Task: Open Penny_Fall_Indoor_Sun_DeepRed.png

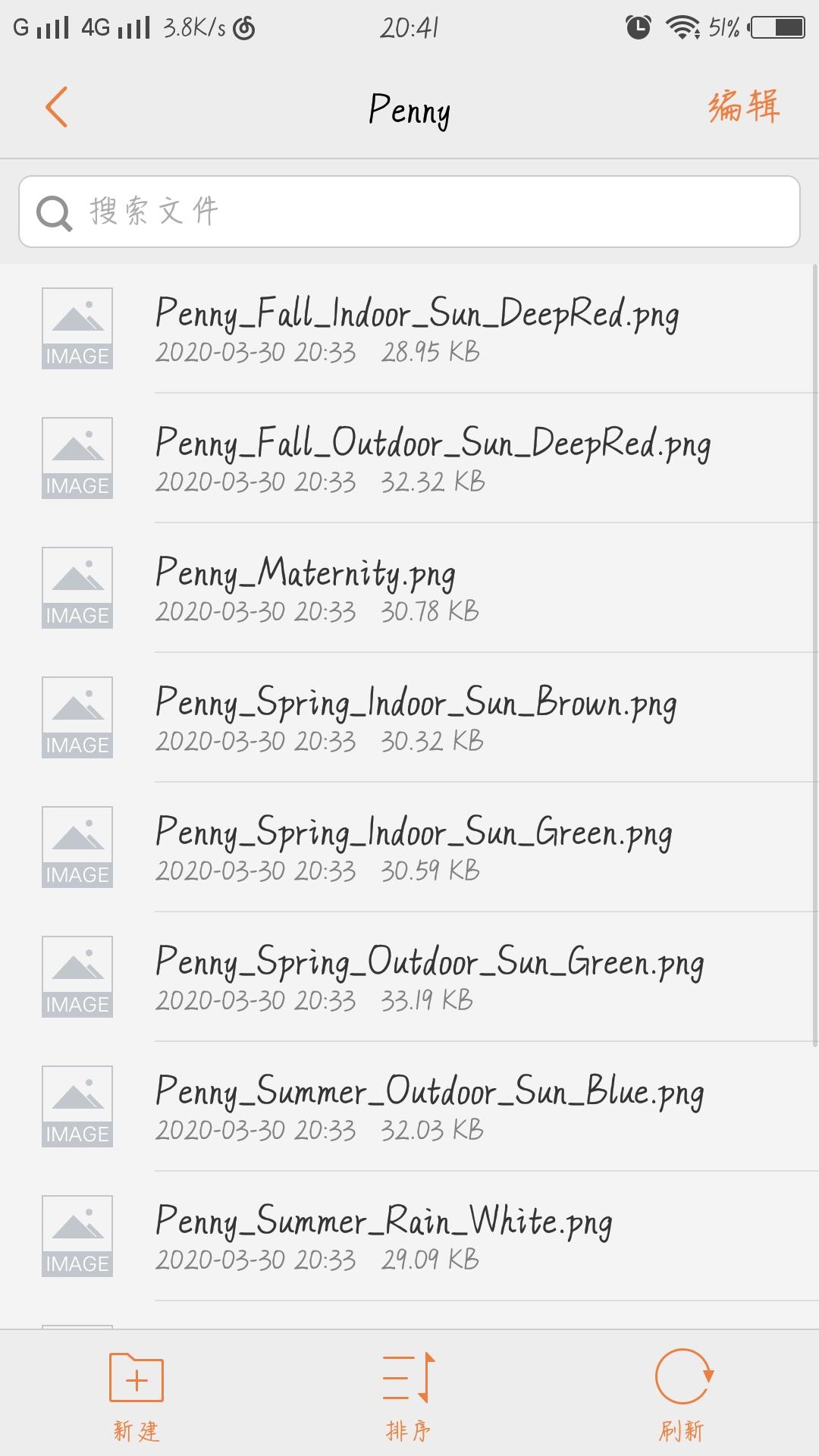Action: 409,328
